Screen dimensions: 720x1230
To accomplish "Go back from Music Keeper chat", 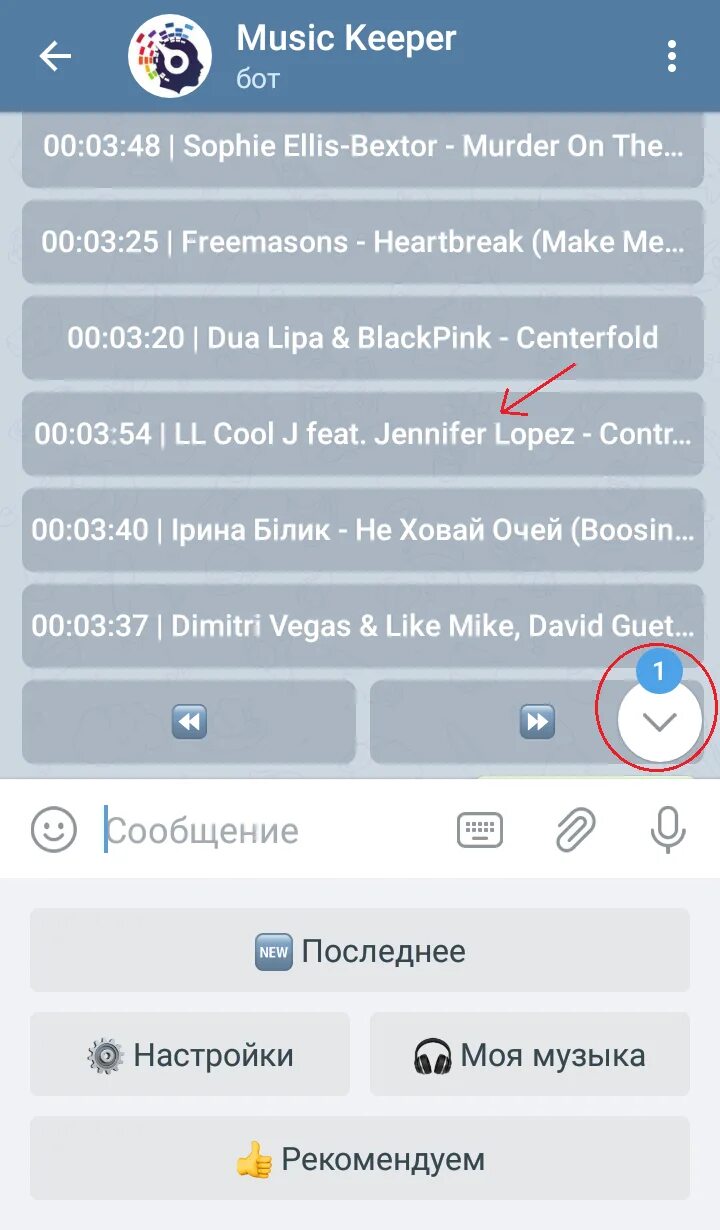I will click(x=55, y=56).
